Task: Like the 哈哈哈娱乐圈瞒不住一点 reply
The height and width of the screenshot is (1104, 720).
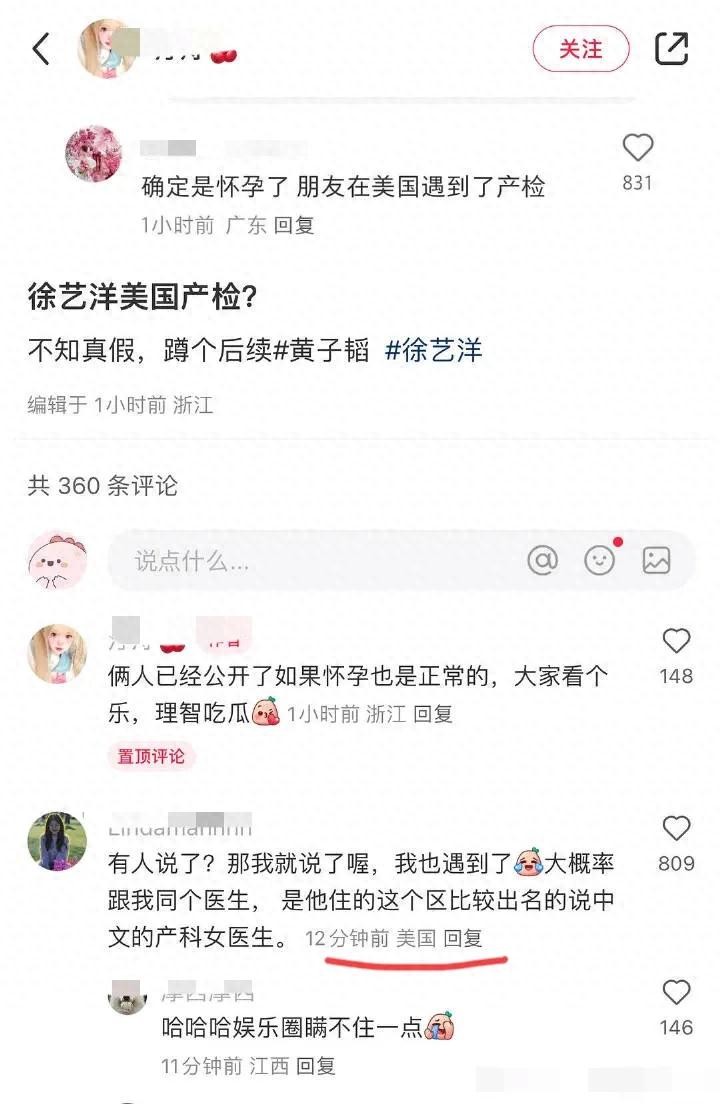Action: [677, 993]
